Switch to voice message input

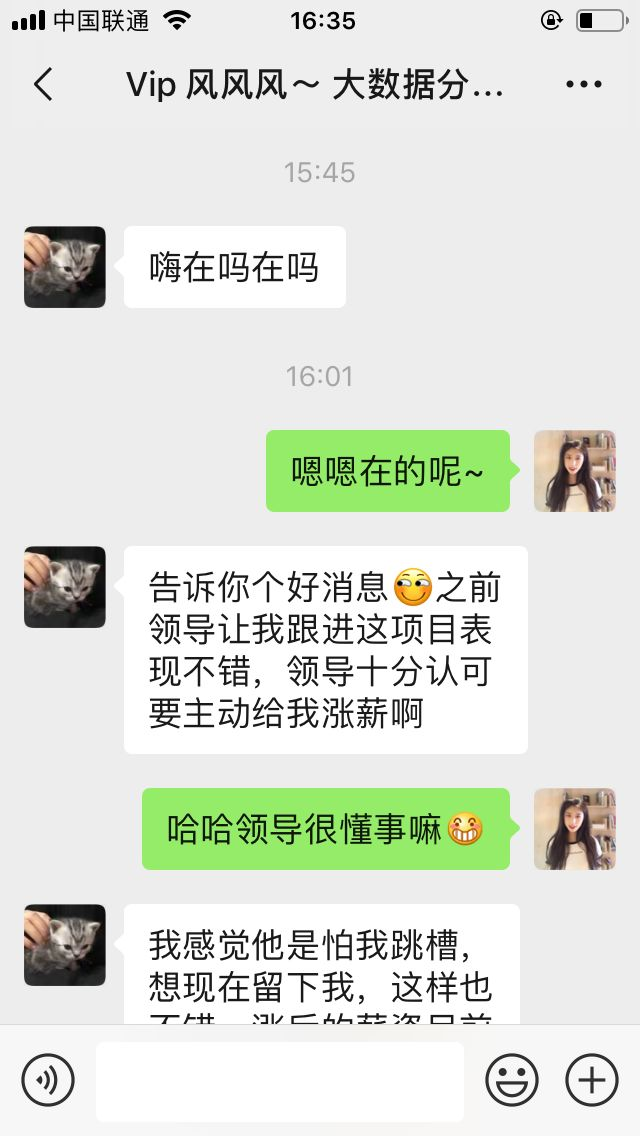(x=48, y=1081)
